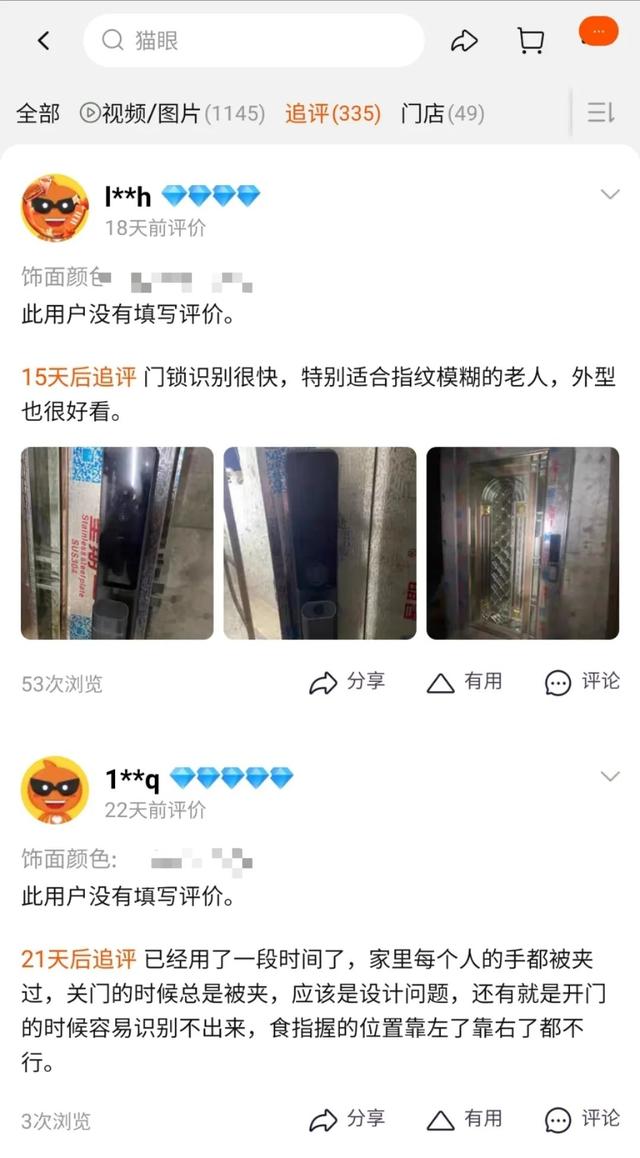Switch to the 视频/图片 tab
This screenshot has height=1158, width=640.
(x=171, y=113)
